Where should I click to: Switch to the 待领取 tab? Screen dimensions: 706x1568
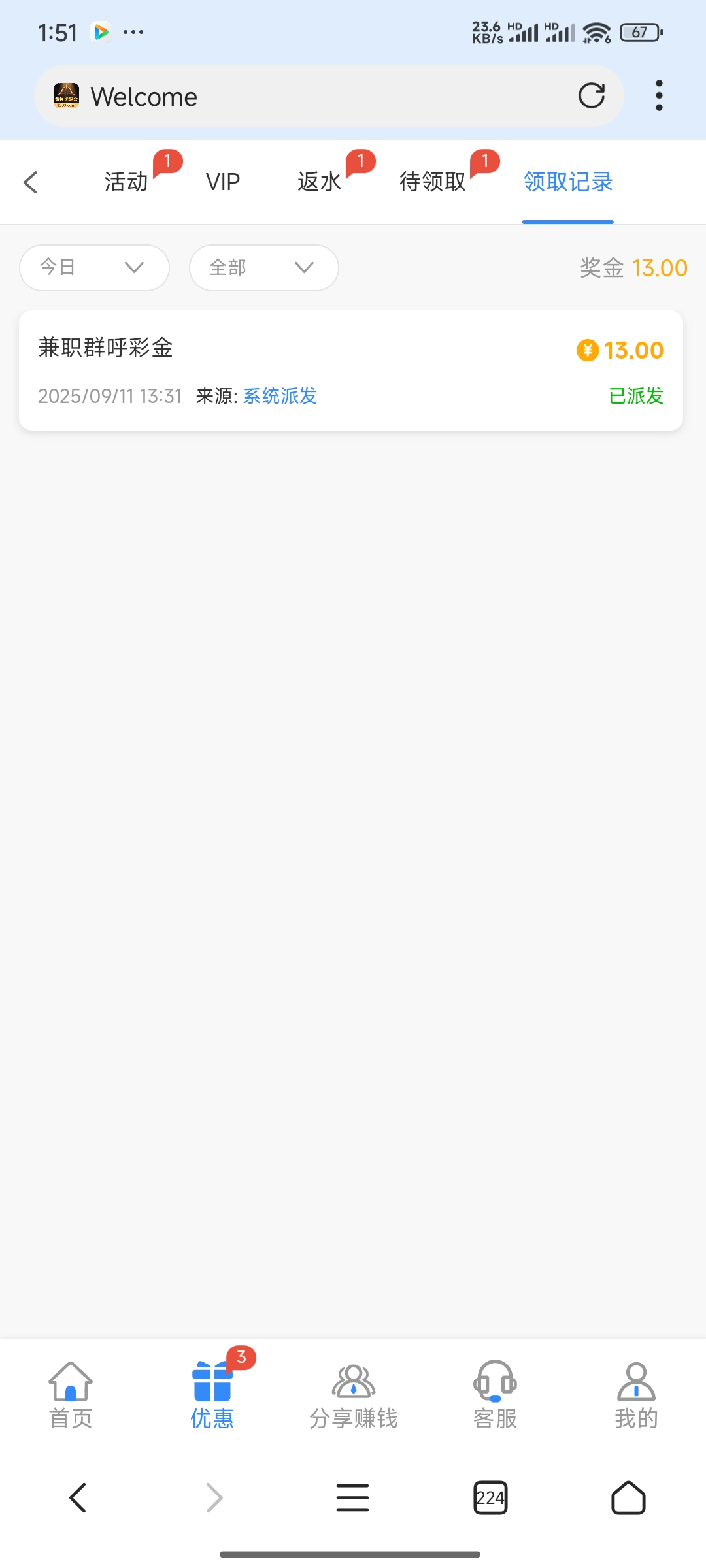click(x=433, y=182)
